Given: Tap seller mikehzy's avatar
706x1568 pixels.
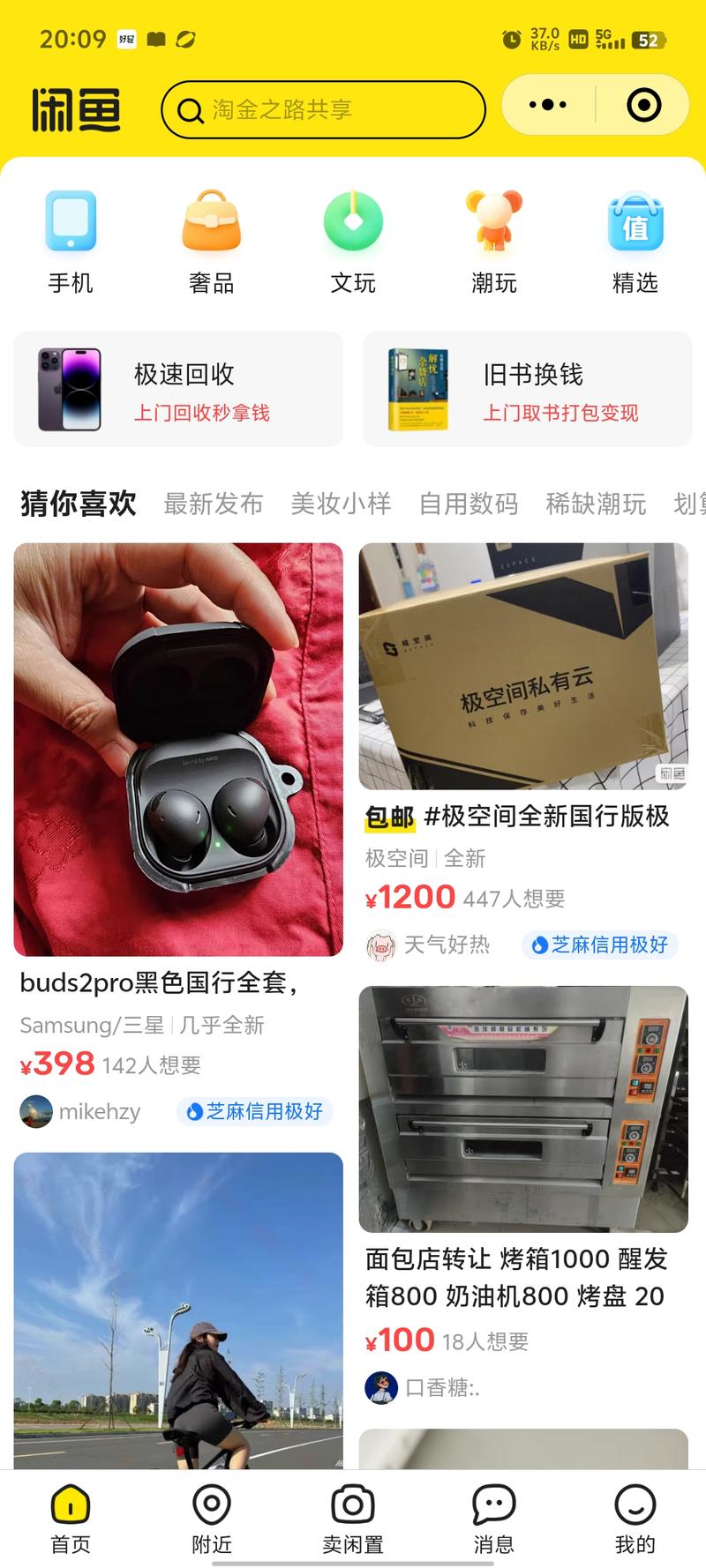Looking at the screenshot, I should pyautogui.click(x=34, y=1111).
